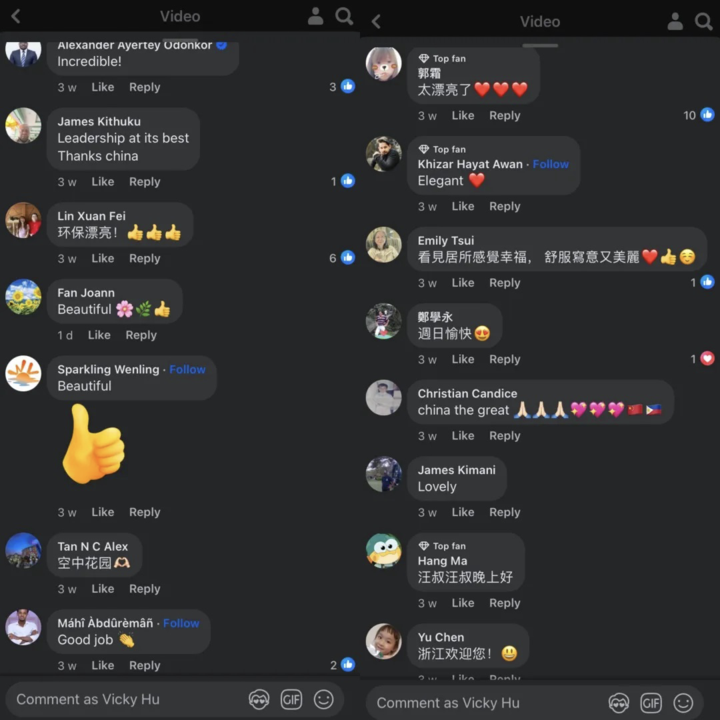720x720 pixels.
Task: Reply to Christian Candice's comment
Action: tap(504, 436)
